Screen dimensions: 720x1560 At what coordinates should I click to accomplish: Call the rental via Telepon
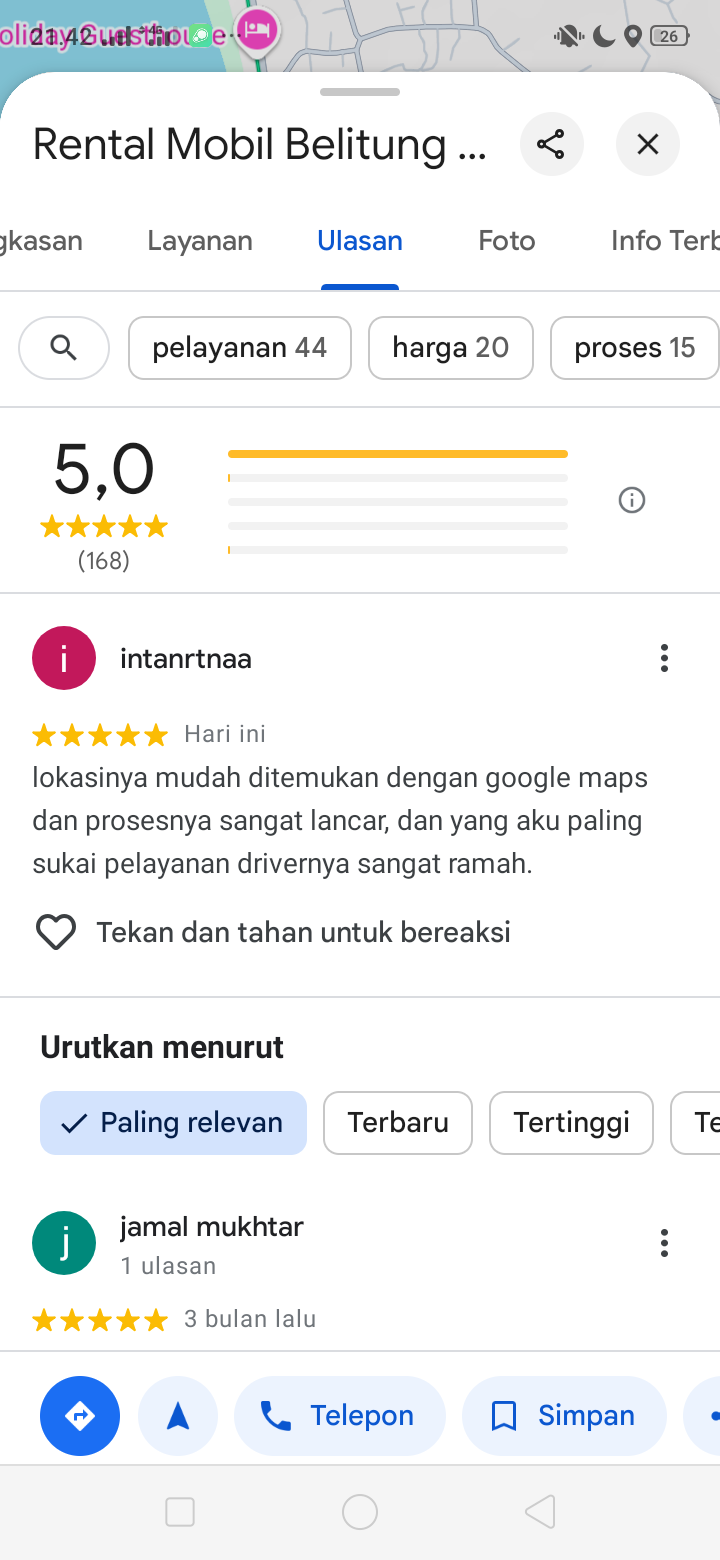[340, 1416]
